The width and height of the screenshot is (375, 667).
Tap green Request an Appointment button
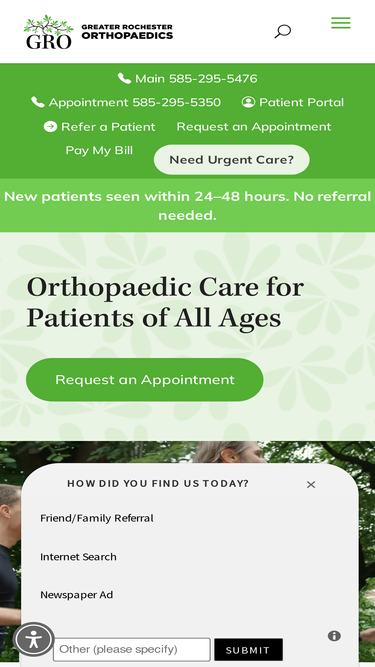coord(145,379)
